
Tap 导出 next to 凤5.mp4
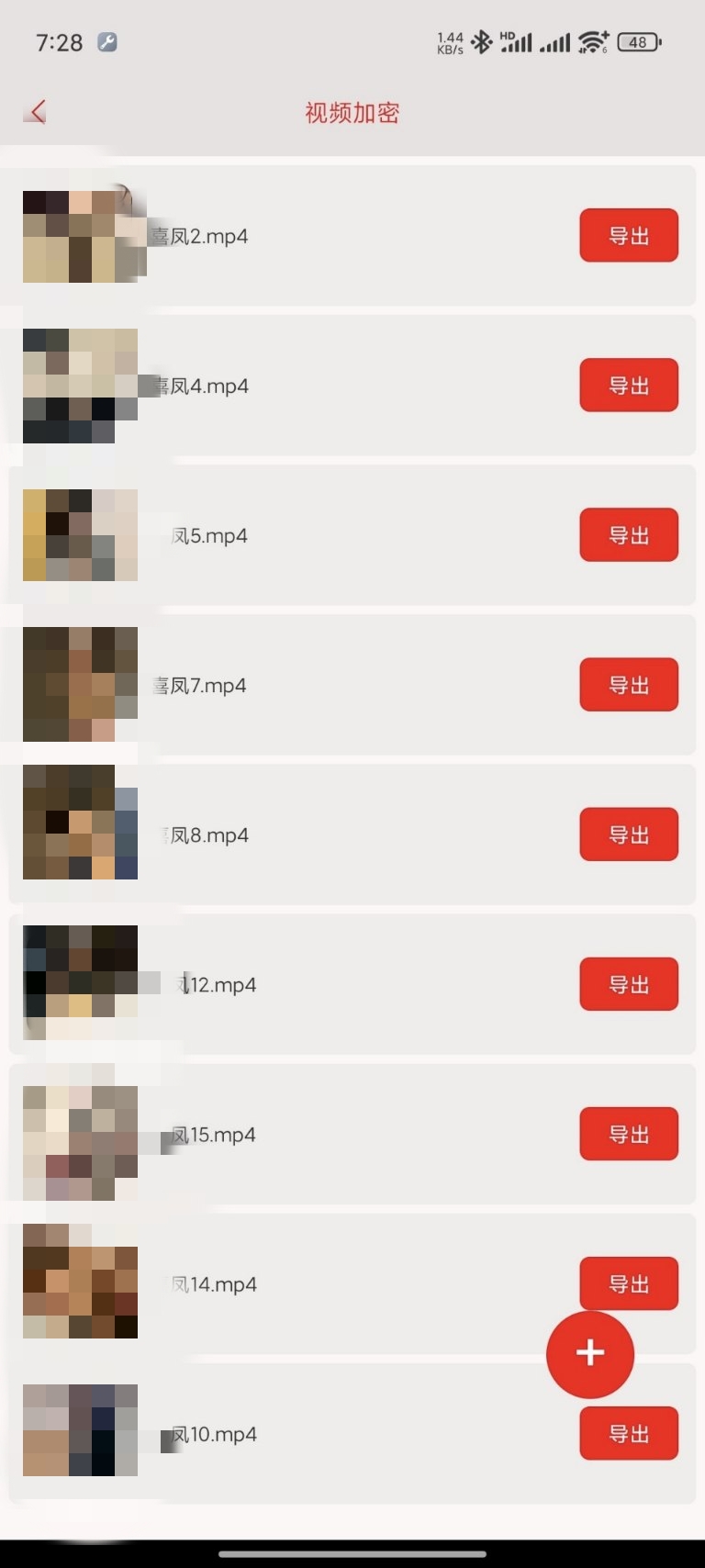tap(629, 535)
